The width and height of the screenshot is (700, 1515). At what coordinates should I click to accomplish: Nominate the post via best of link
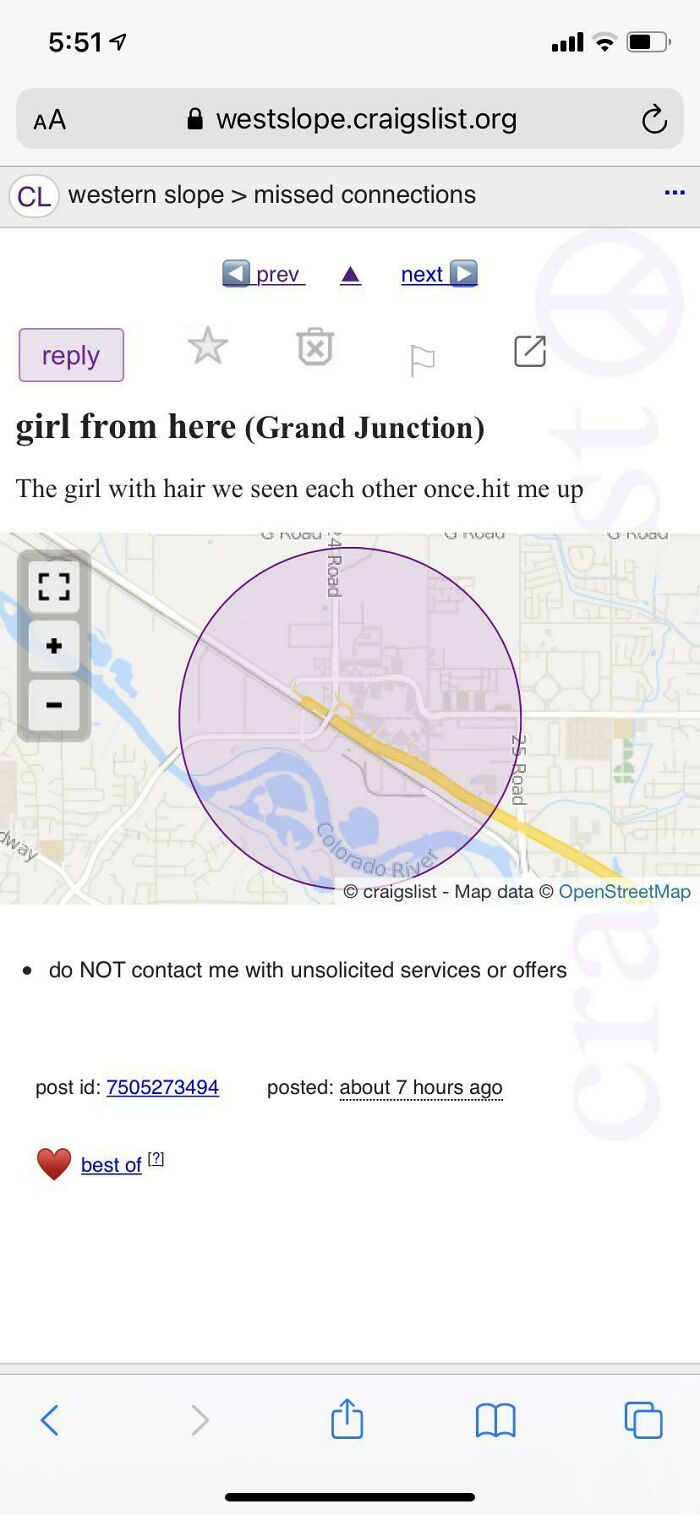coord(110,1165)
